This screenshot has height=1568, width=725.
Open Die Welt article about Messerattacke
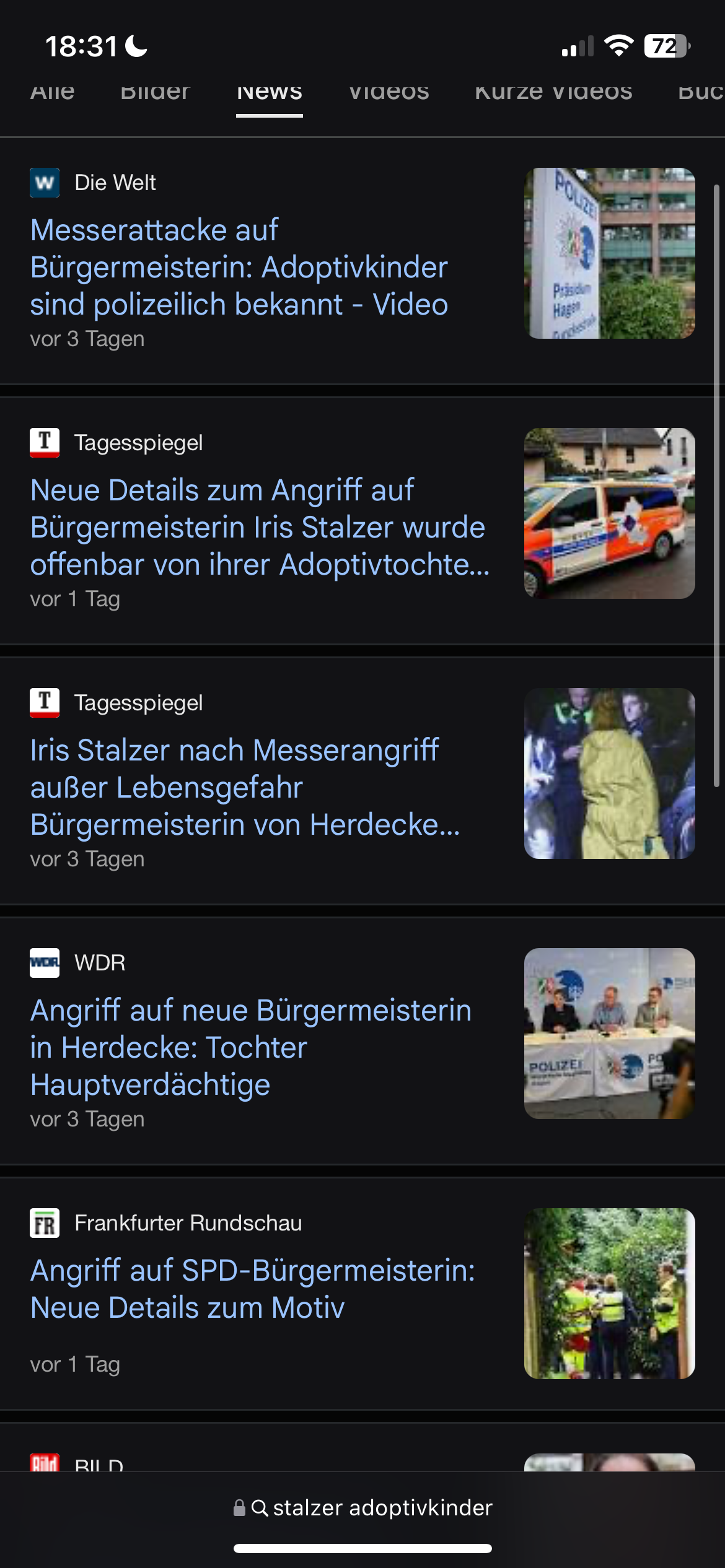click(x=239, y=268)
